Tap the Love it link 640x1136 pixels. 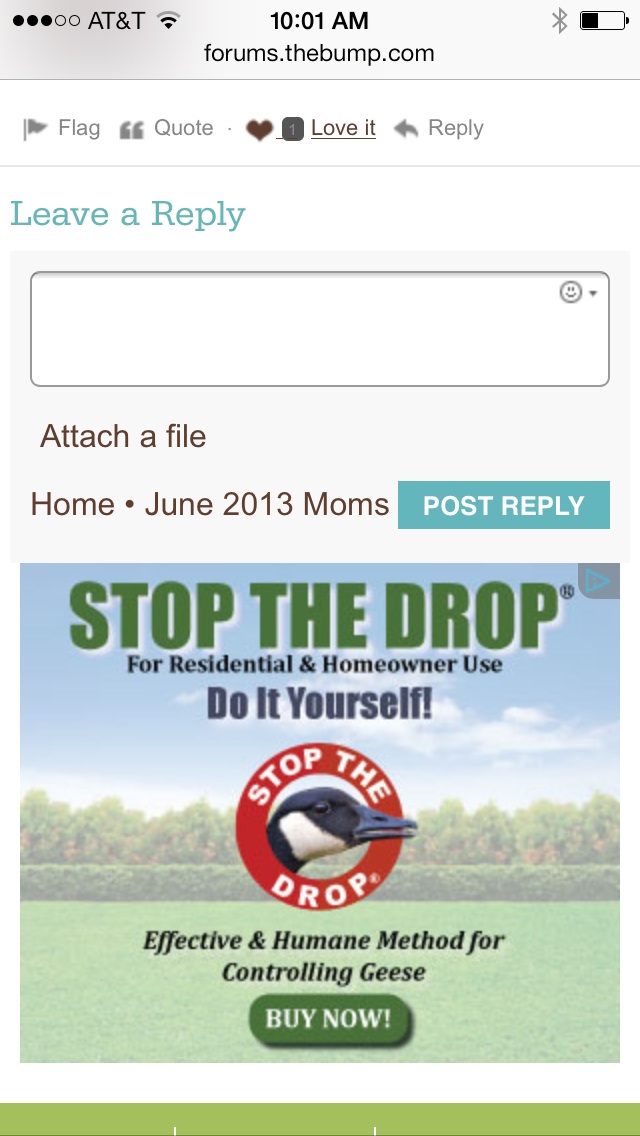click(342, 128)
